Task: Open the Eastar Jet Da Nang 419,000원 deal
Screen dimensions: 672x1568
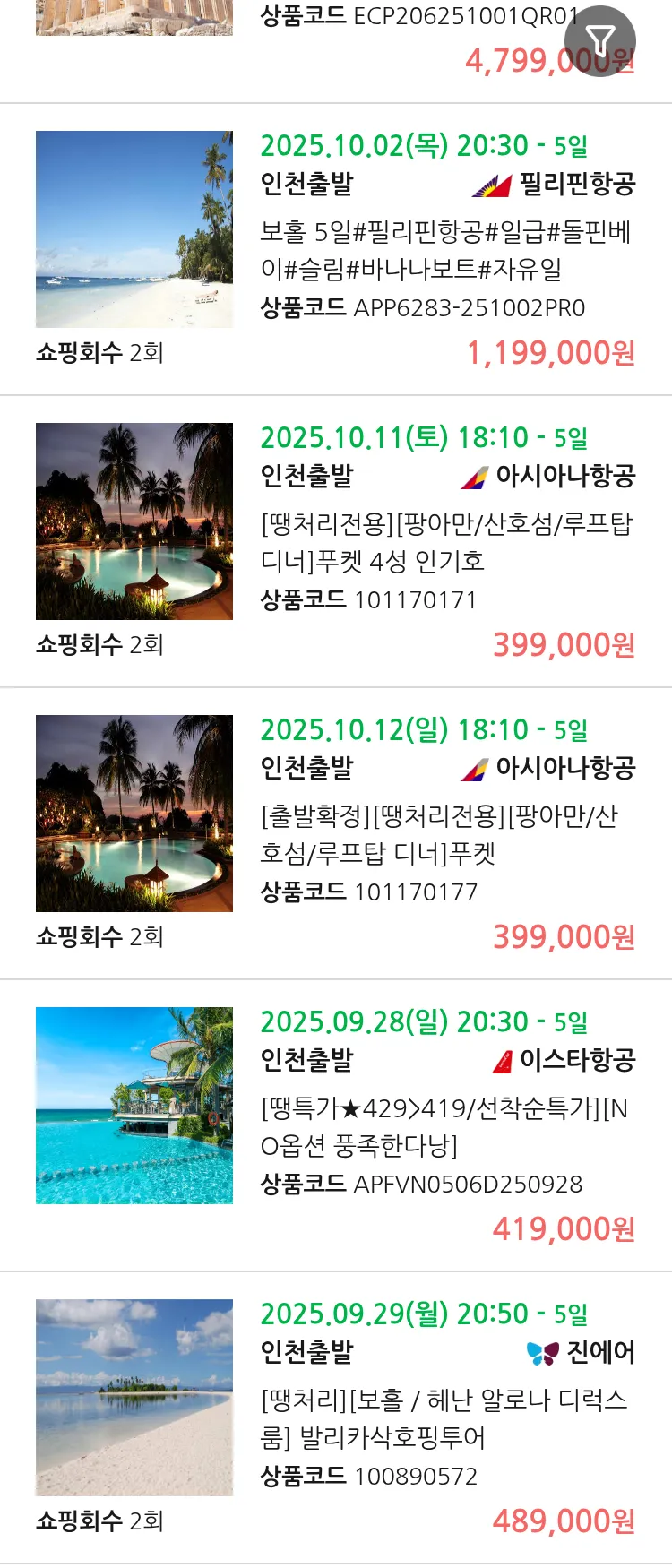Action: click(445, 1126)
